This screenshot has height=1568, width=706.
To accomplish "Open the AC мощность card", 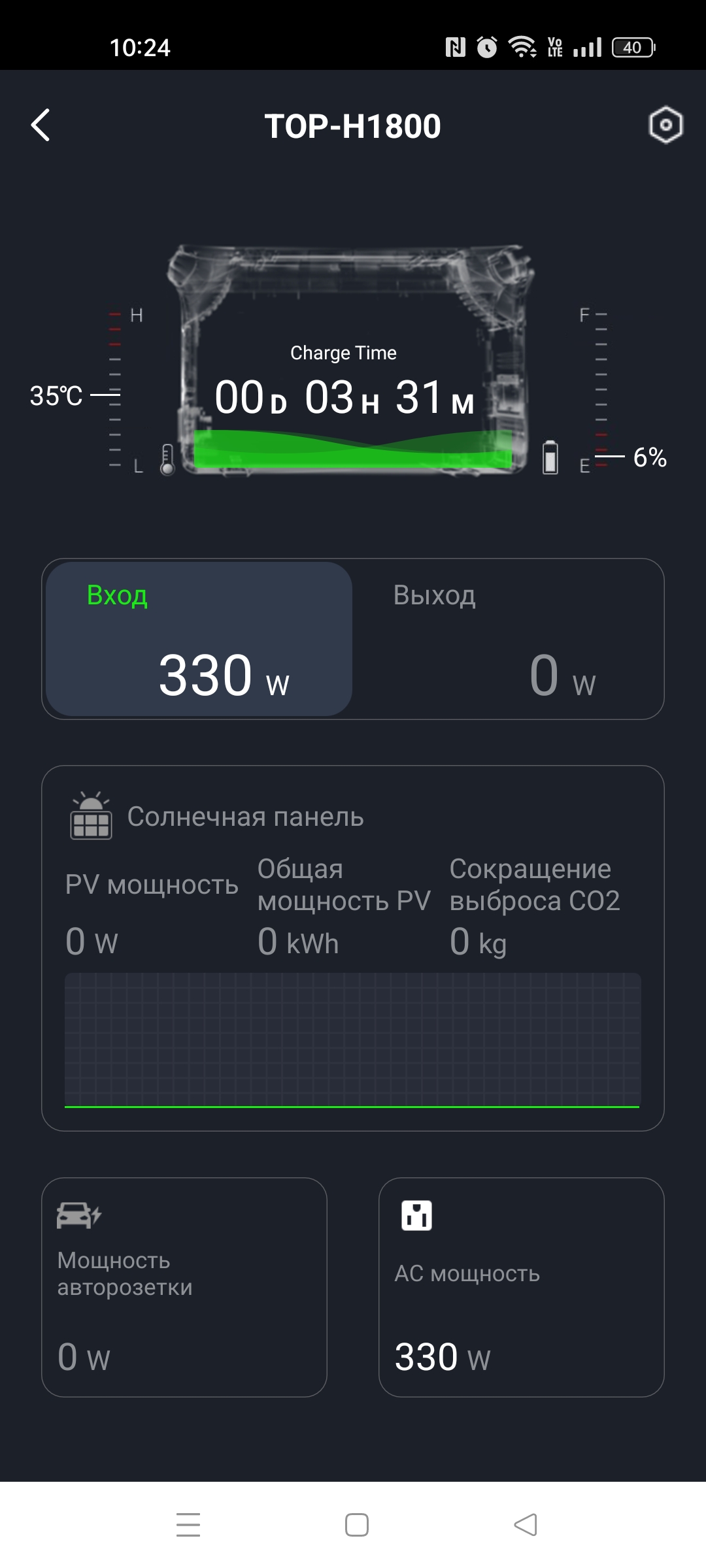I will coord(521,1287).
